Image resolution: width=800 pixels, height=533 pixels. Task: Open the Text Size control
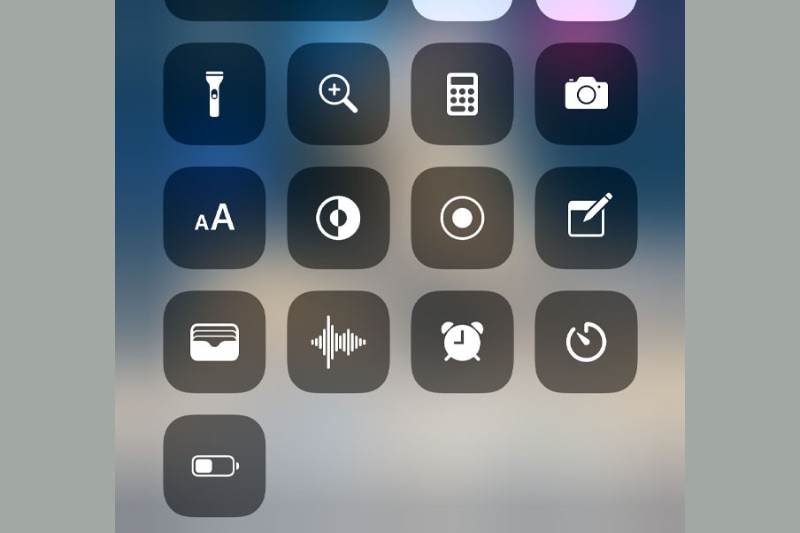coord(214,218)
